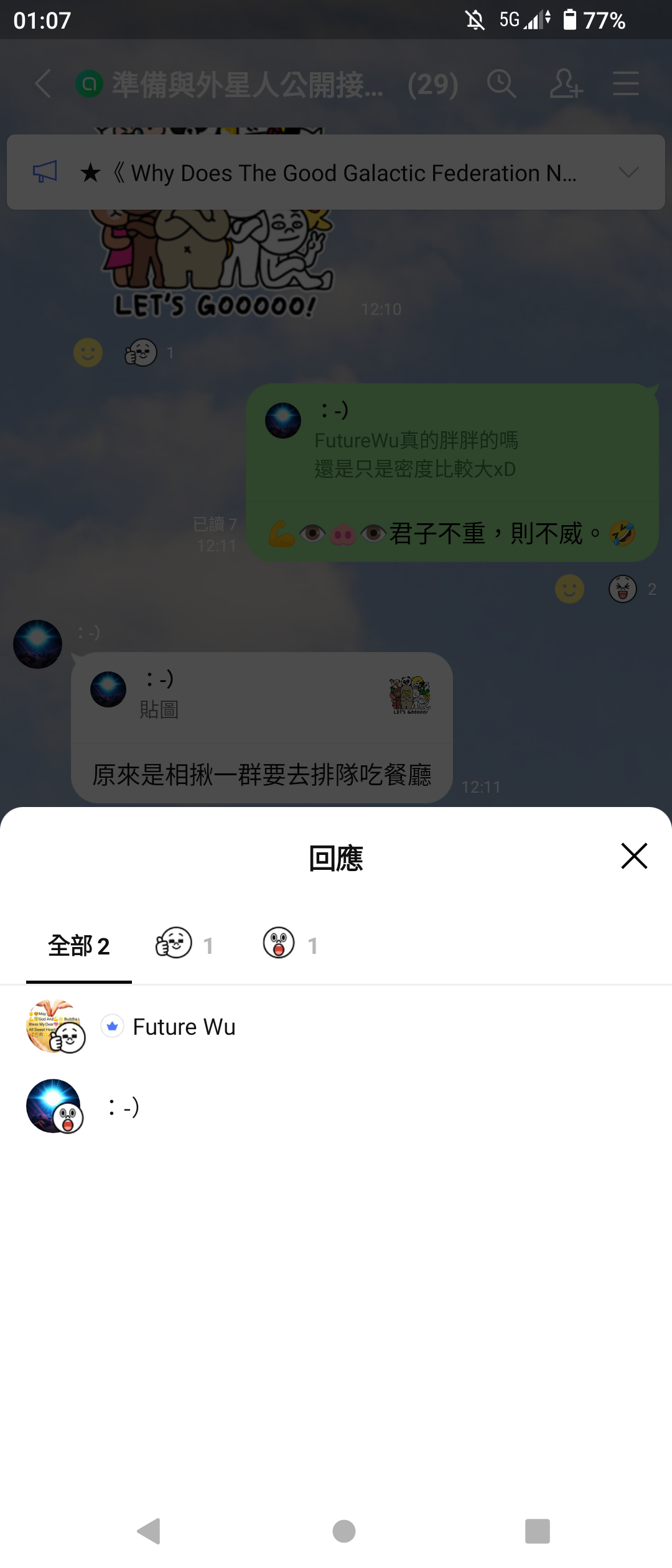Go to the home screen
The height and width of the screenshot is (1568, 672).
(x=343, y=1531)
